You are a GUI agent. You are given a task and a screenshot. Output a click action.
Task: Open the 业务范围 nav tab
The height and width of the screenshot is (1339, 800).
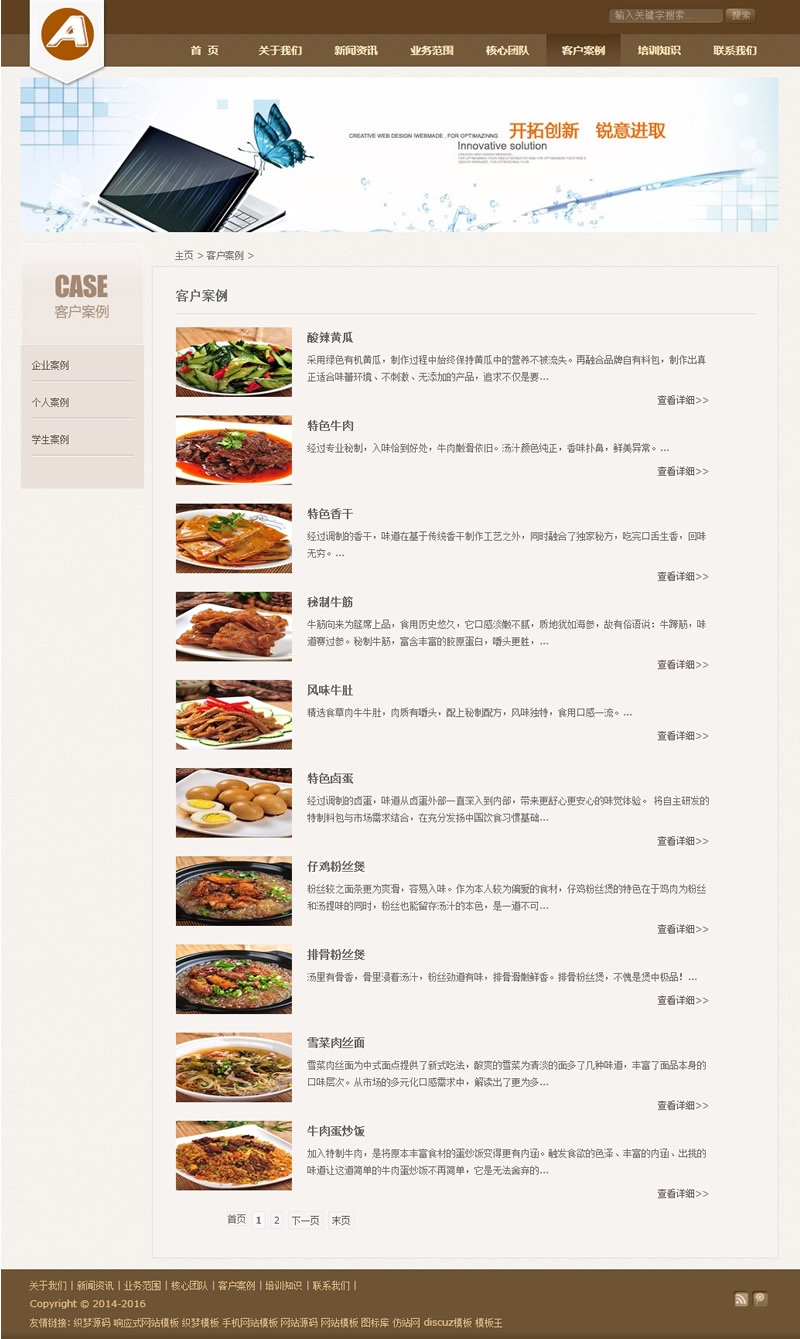(432, 51)
